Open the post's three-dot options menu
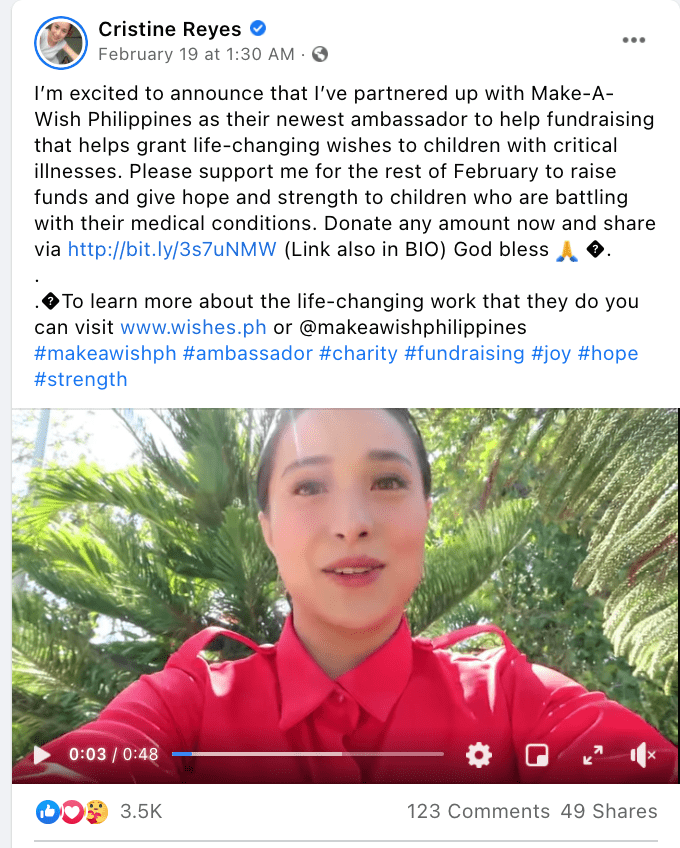 pos(634,40)
